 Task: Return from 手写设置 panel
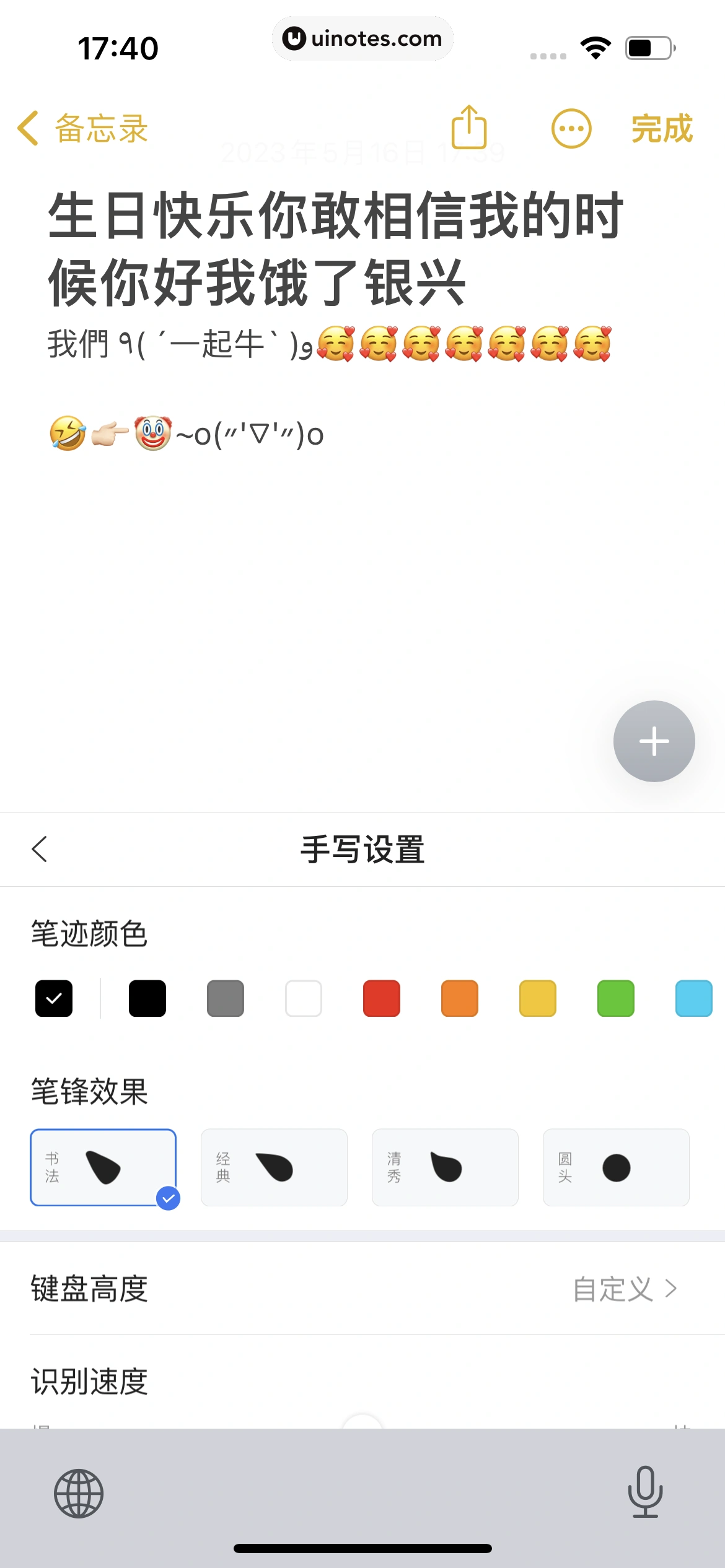pyautogui.click(x=40, y=849)
